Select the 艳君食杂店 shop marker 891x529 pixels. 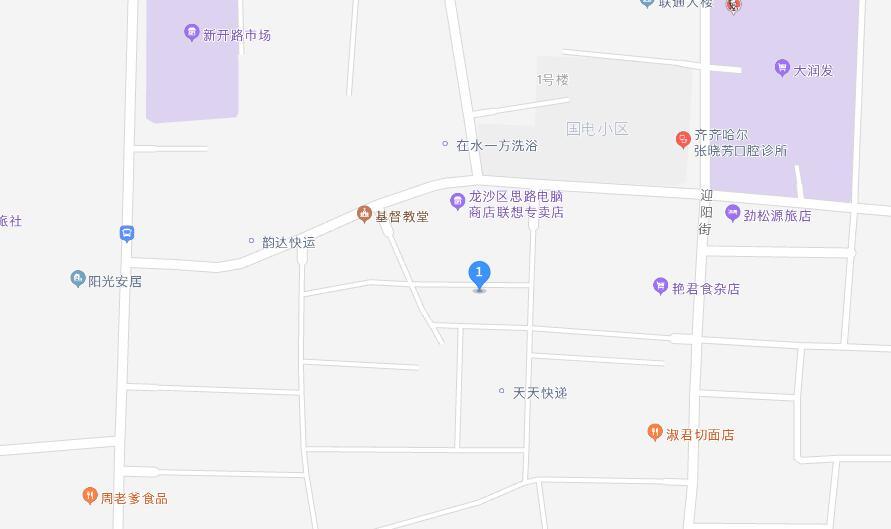point(660,287)
